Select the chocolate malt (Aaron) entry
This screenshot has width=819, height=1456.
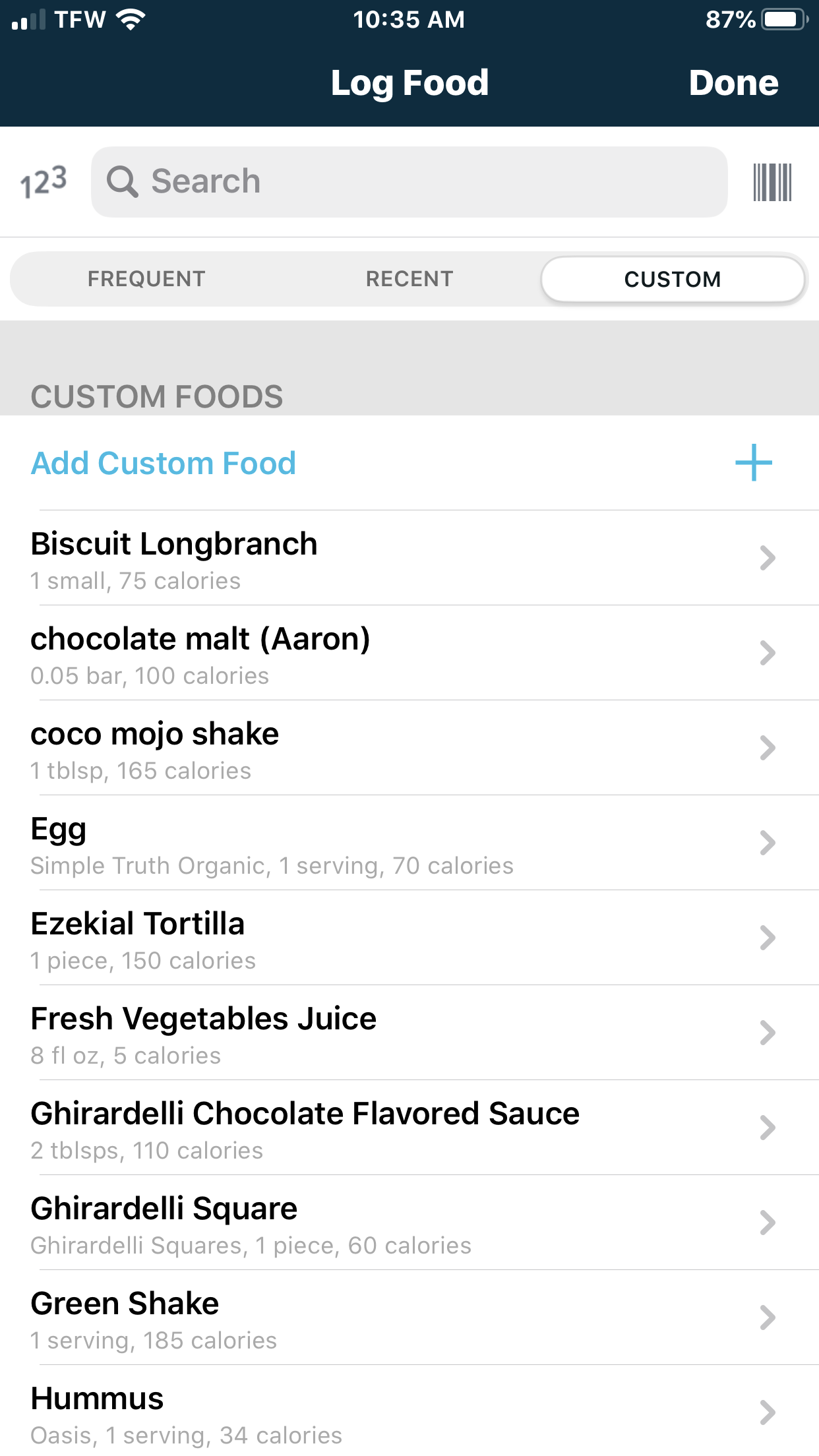(264, 654)
